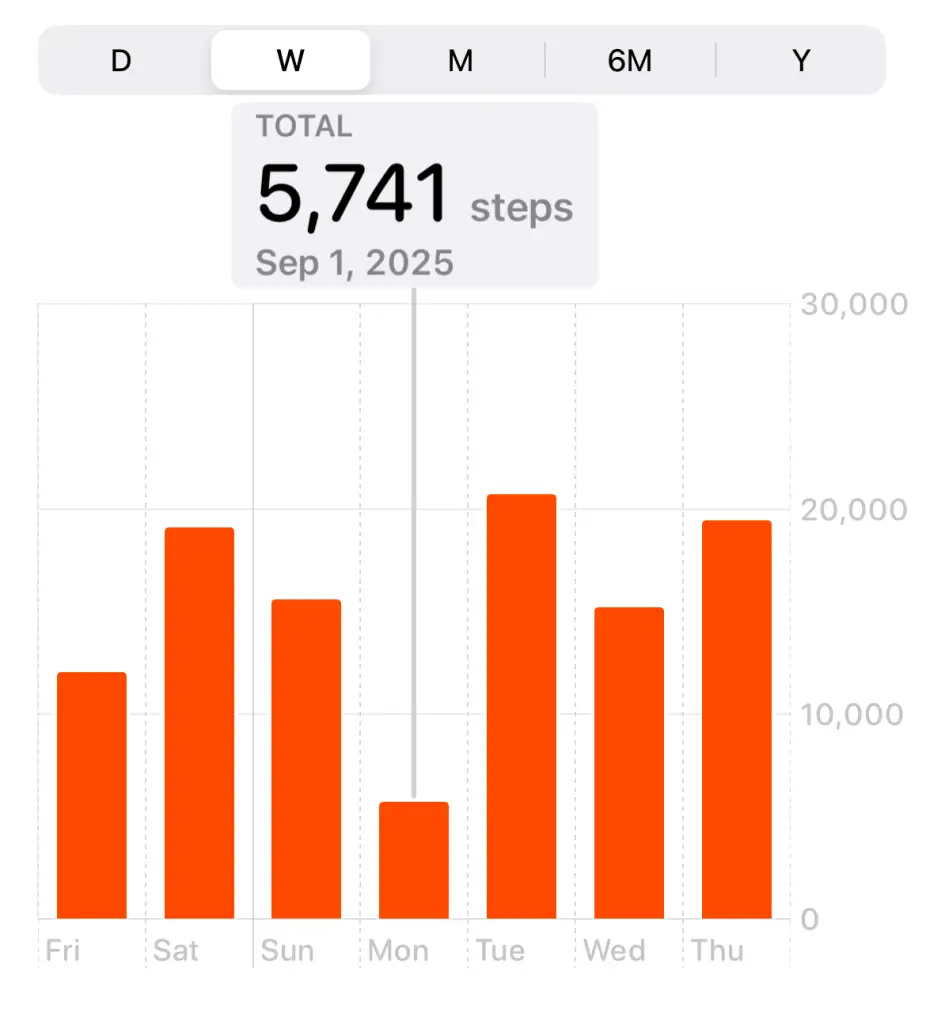Select the Fri bar in the chart

tap(91, 796)
